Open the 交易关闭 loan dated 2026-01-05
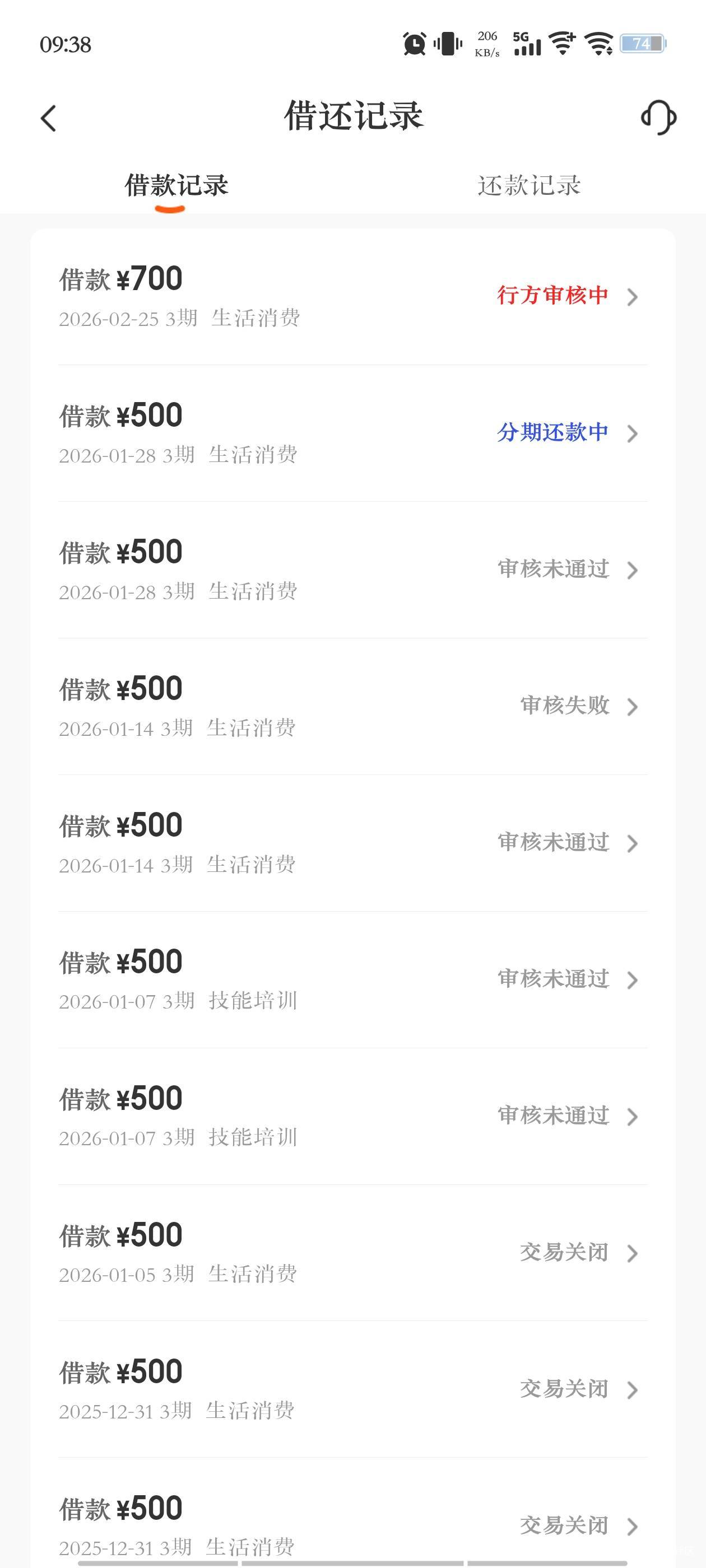Viewport: 706px width, 1568px height. tap(352, 1253)
